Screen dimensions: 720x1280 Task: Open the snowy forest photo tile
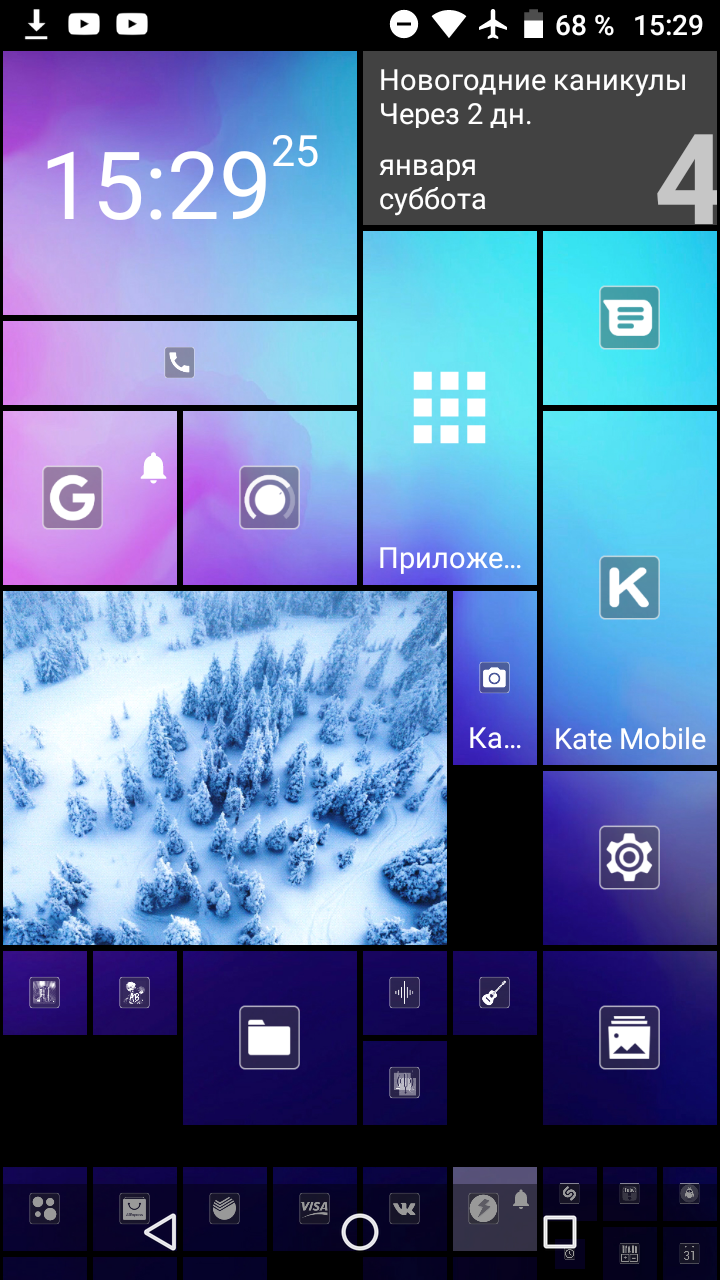tap(225, 768)
